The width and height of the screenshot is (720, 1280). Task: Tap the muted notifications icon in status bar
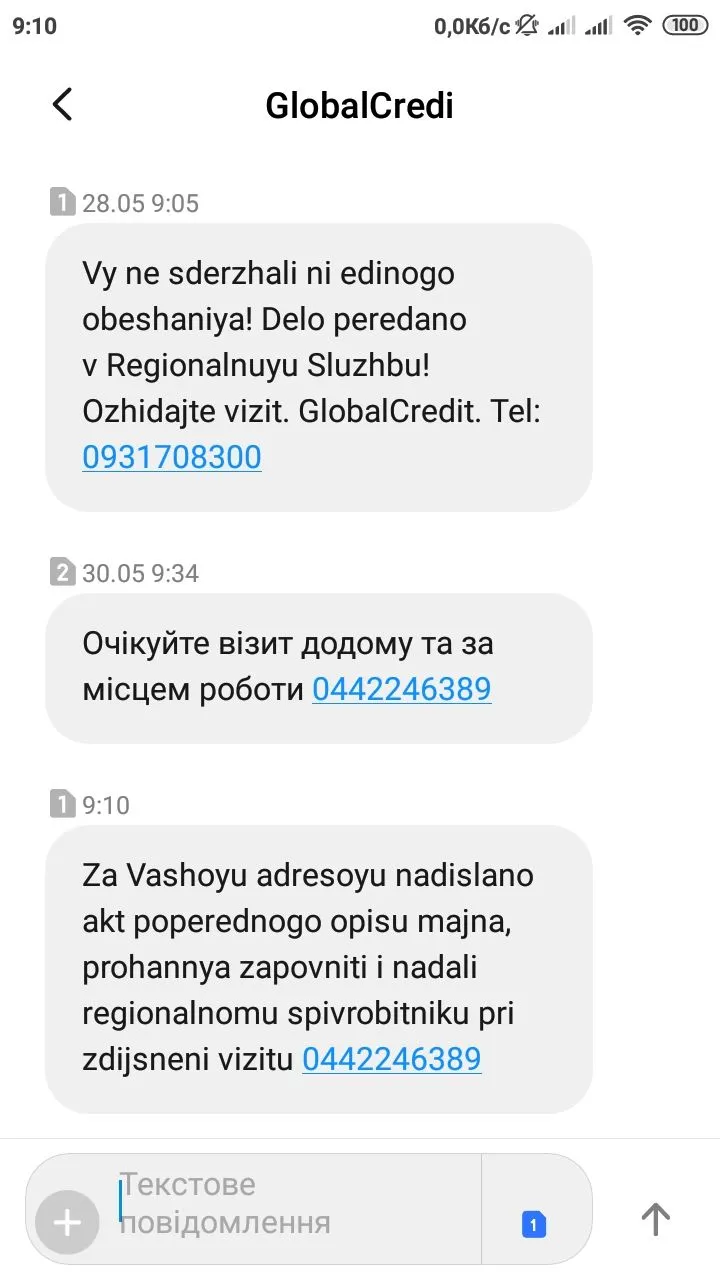[525, 25]
